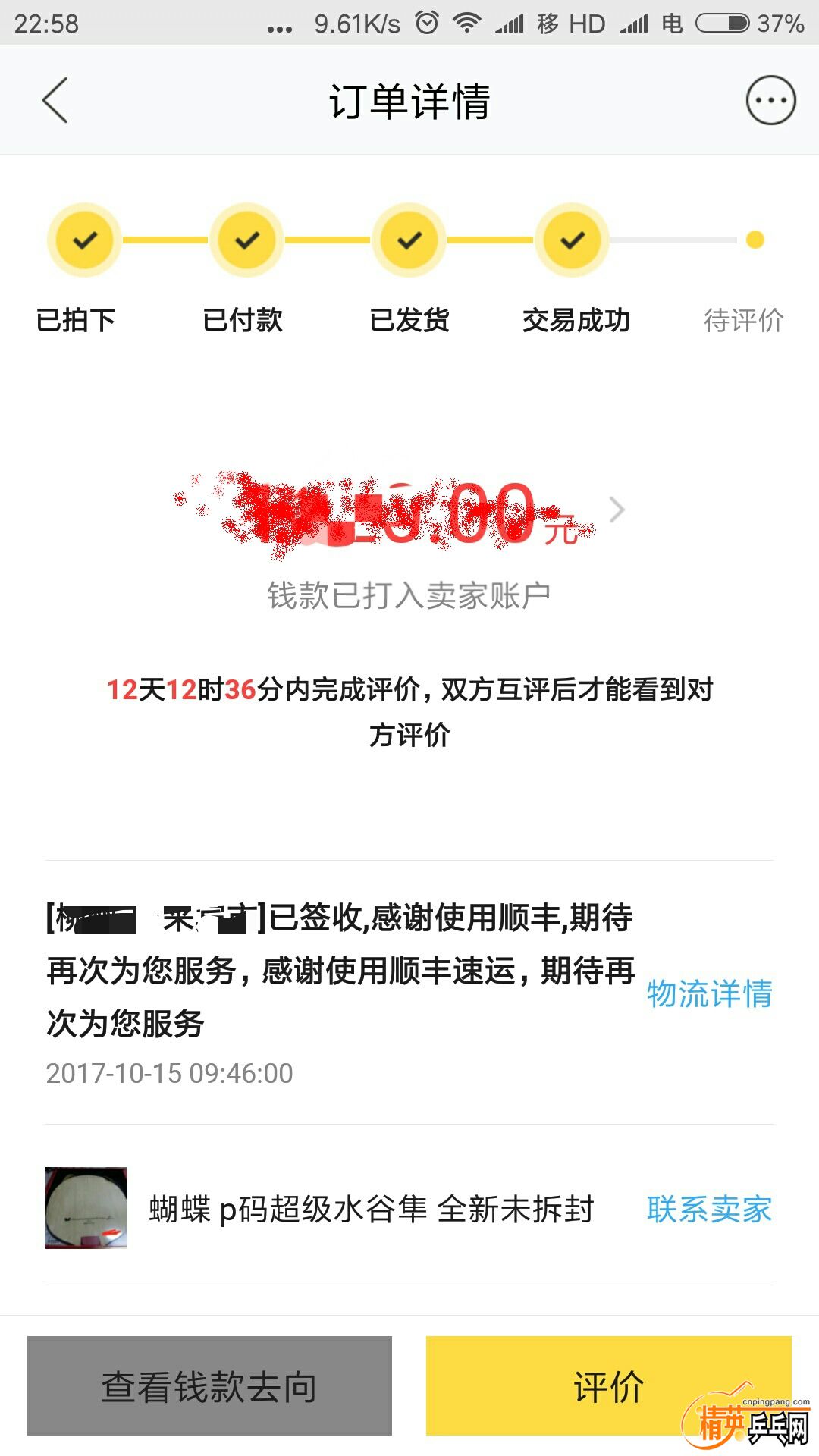Open the more options menu
819x1456 pixels.
770,100
